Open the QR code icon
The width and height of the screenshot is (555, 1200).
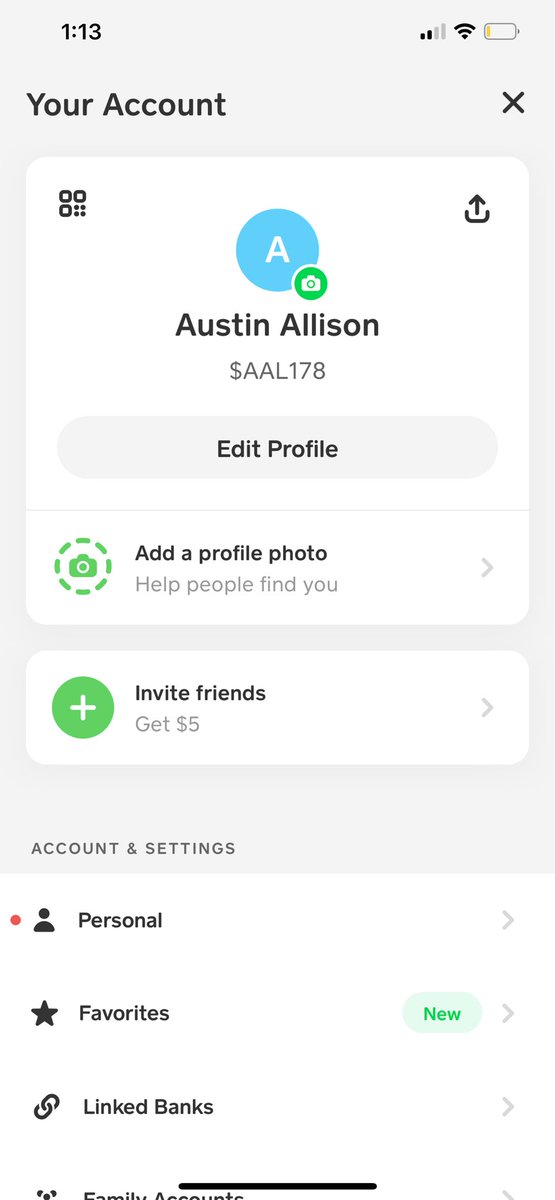click(x=73, y=204)
